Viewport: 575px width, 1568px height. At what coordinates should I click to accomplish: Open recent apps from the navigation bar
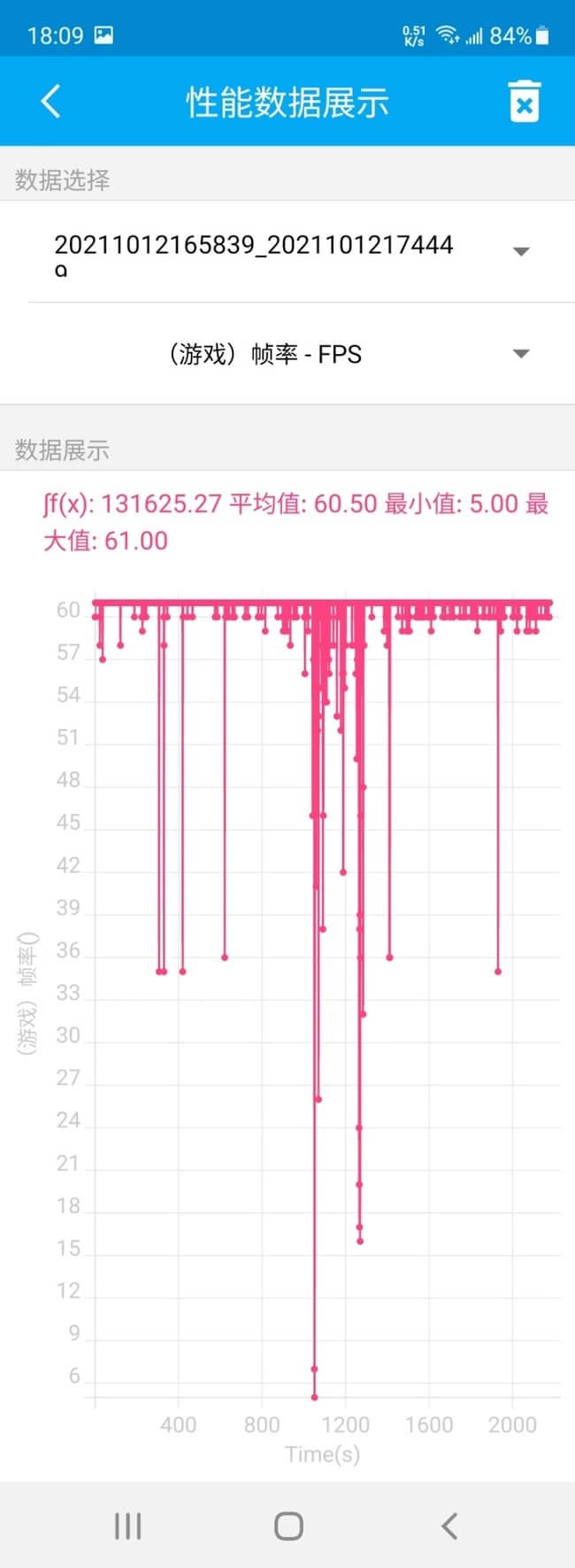tap(127, 1526)
